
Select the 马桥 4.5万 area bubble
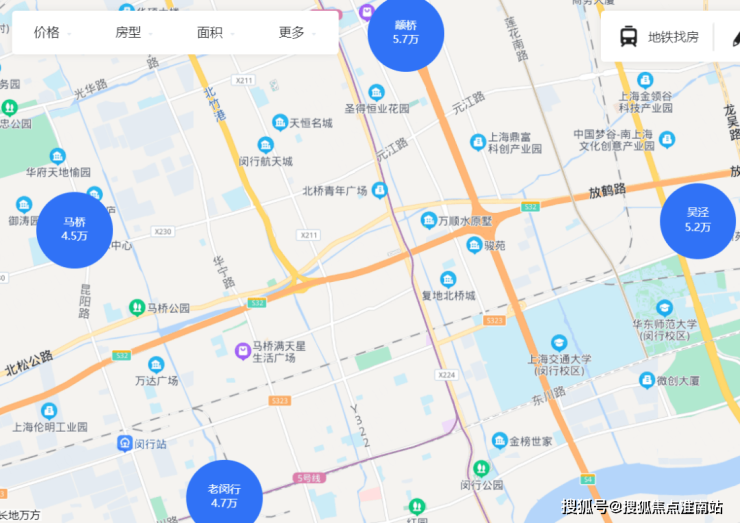point(75,229)
